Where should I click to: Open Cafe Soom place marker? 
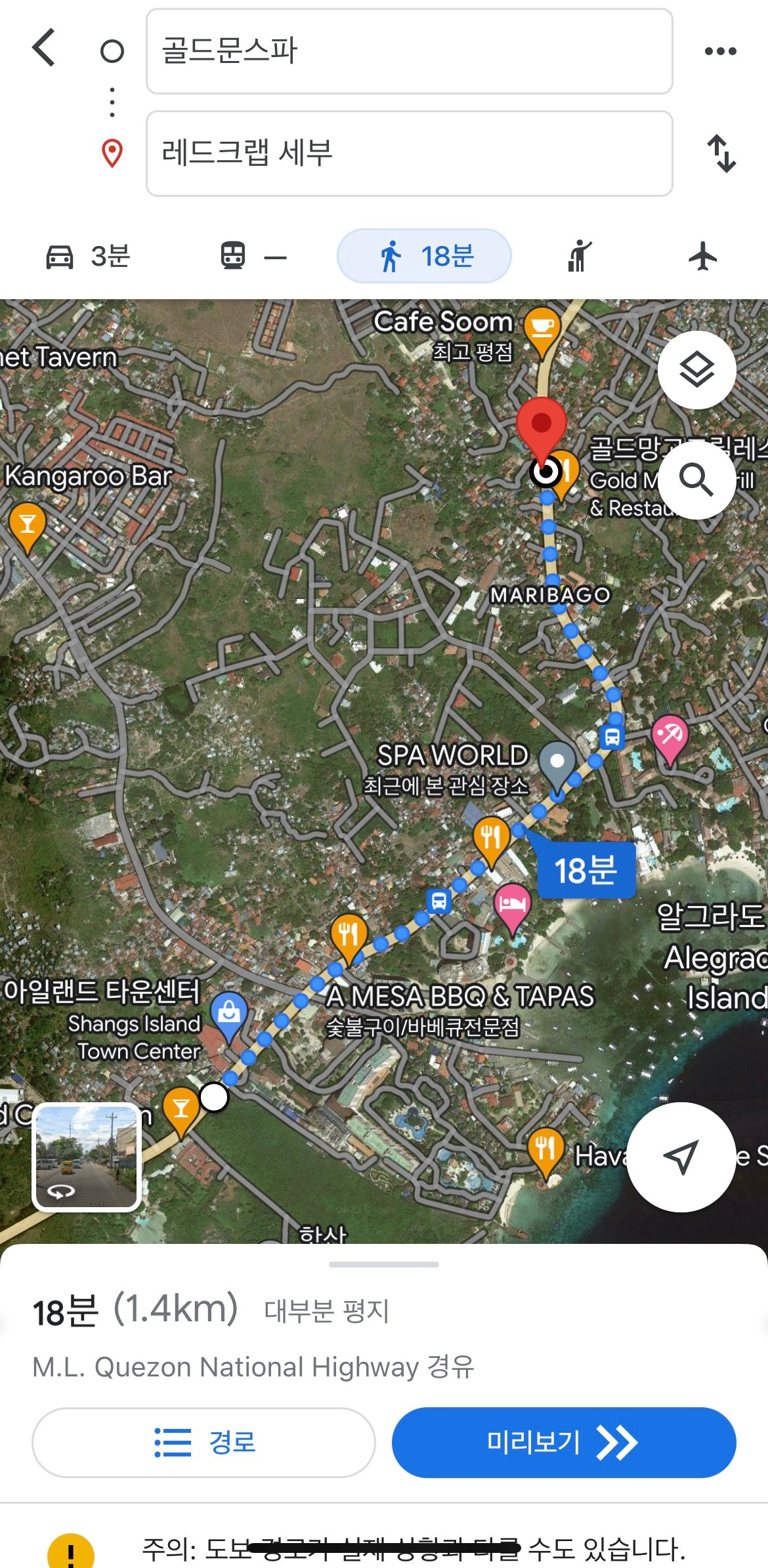point(542,328)
